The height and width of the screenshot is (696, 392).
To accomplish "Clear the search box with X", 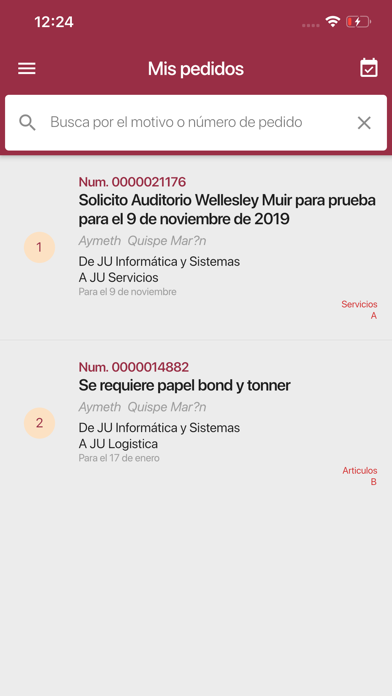I will [364, 123].
